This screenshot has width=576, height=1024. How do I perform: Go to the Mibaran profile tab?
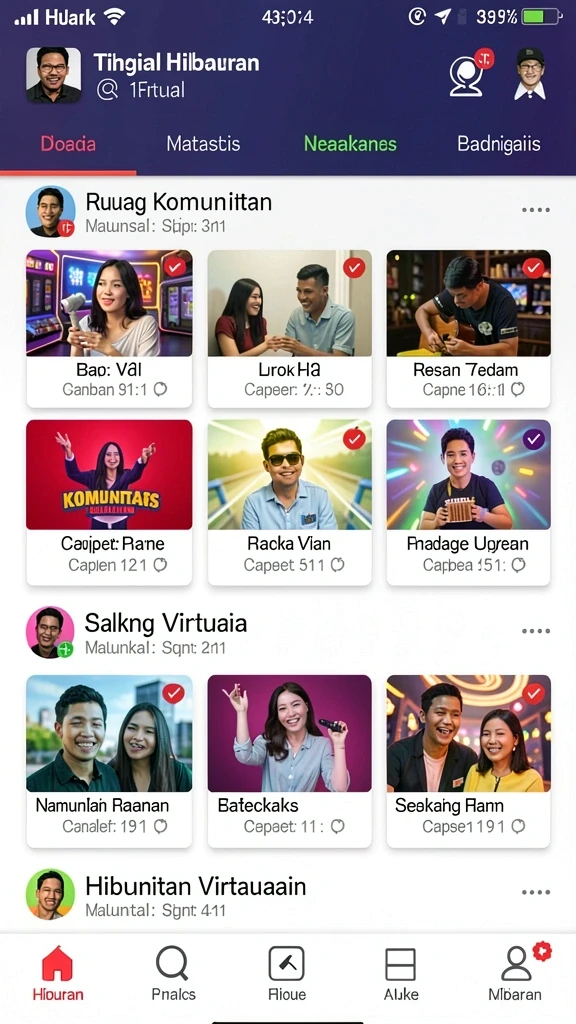click(x=515, y=973)
